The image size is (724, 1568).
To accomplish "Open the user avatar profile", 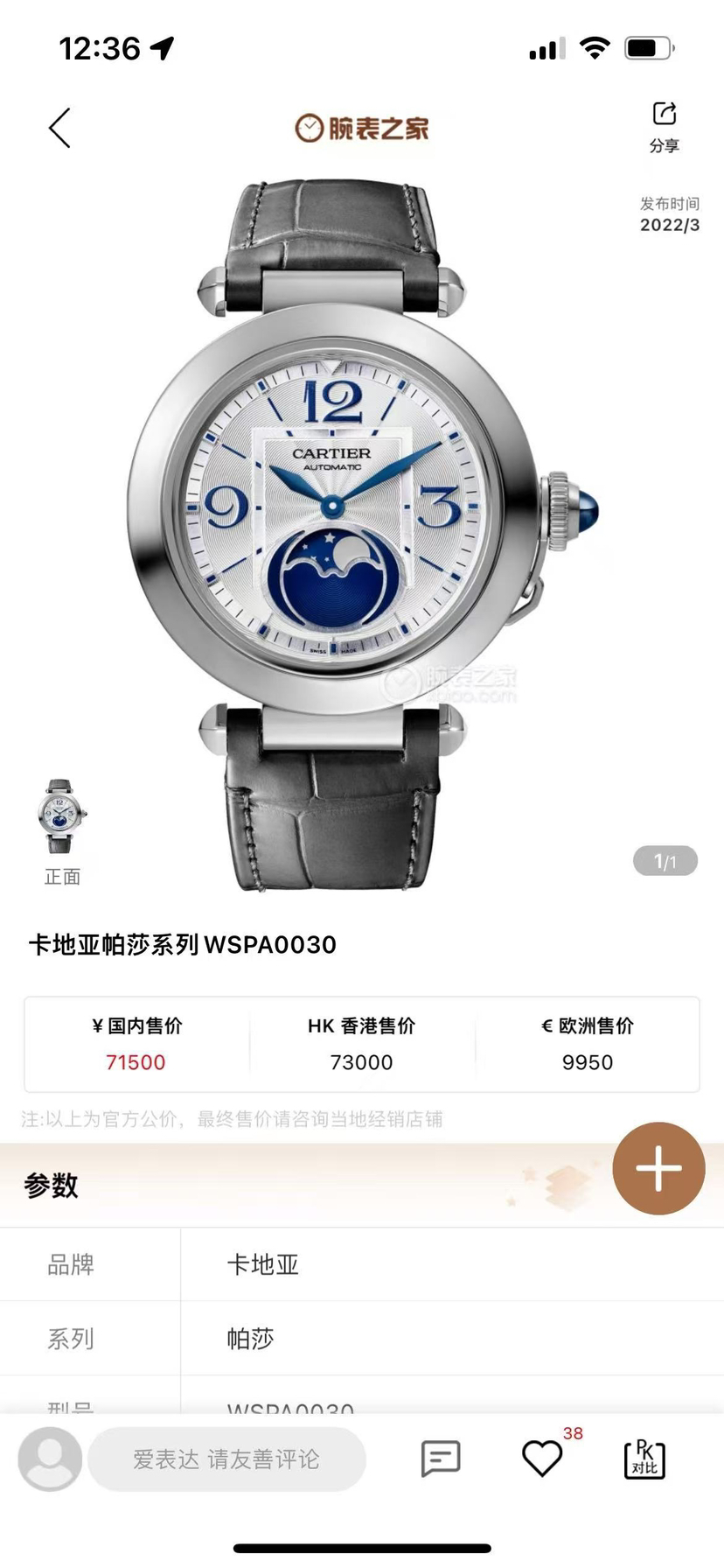I will 50,1459.
